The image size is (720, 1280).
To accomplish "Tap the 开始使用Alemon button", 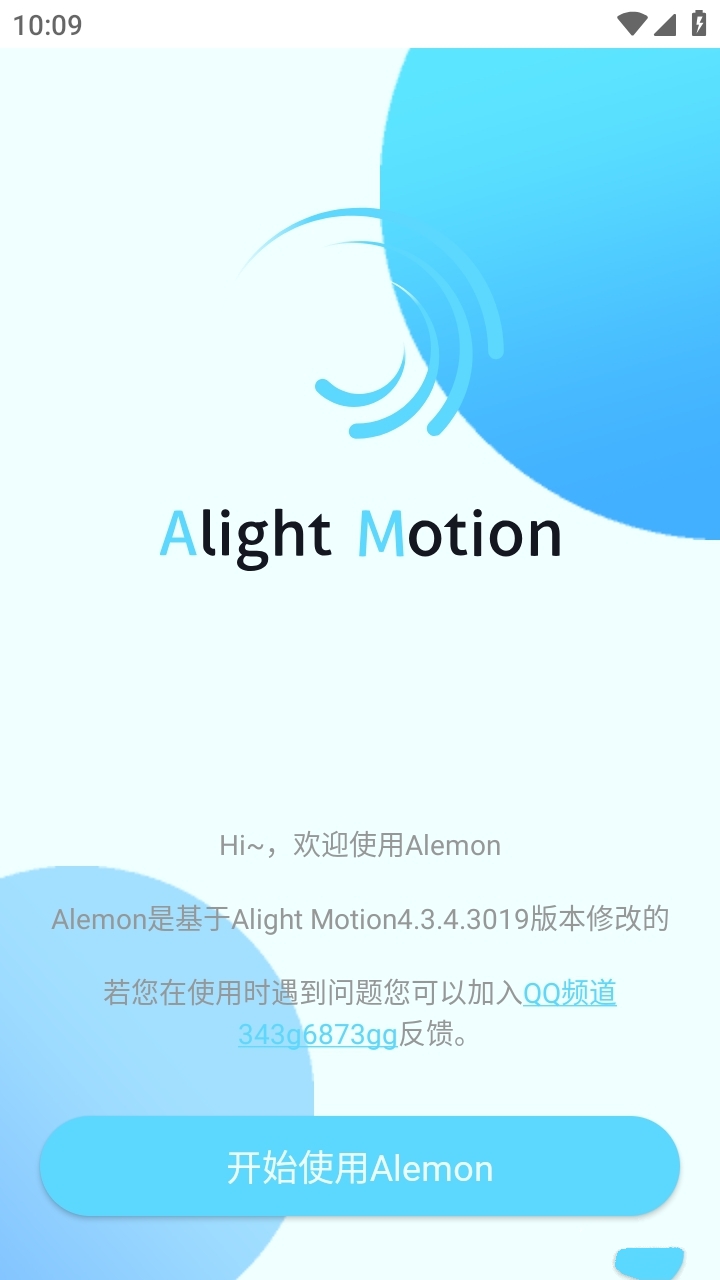I will tap(360, 1167).
